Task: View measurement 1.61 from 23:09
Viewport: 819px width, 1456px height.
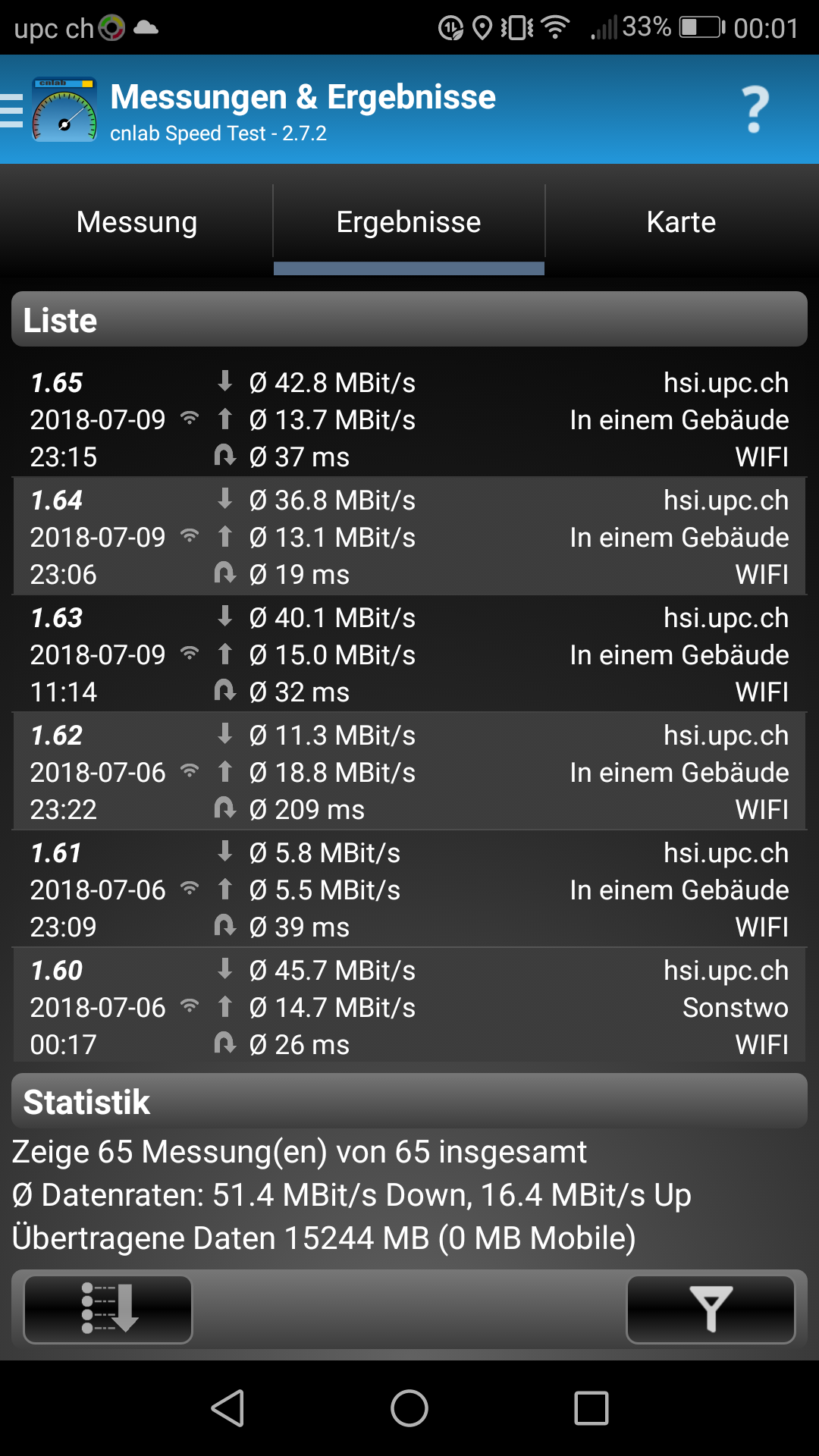Action: 409,890
